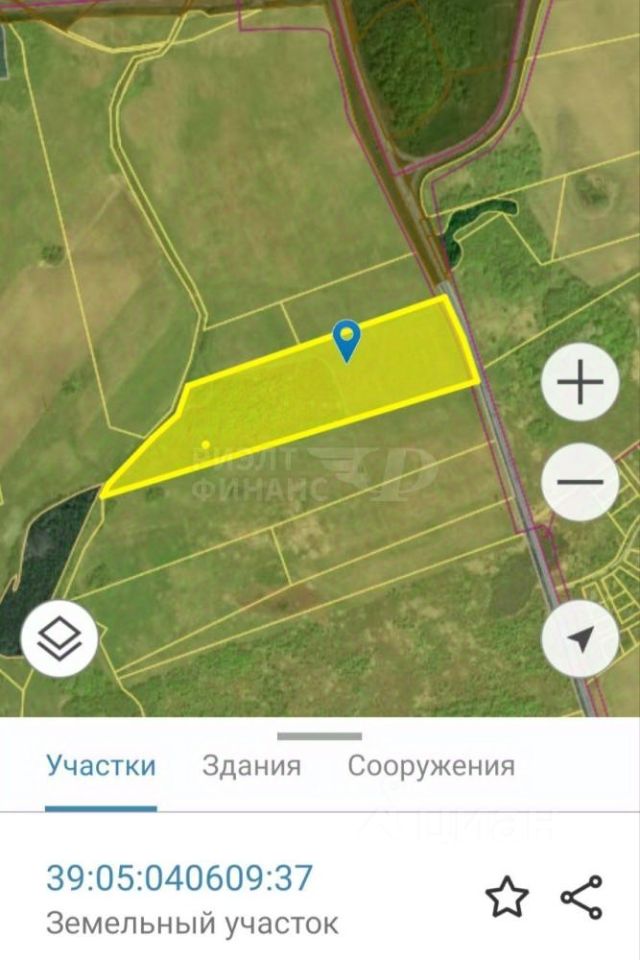Add parcel to favorites with star
This screenshot has width=640, height=960.
coord(507,897)
